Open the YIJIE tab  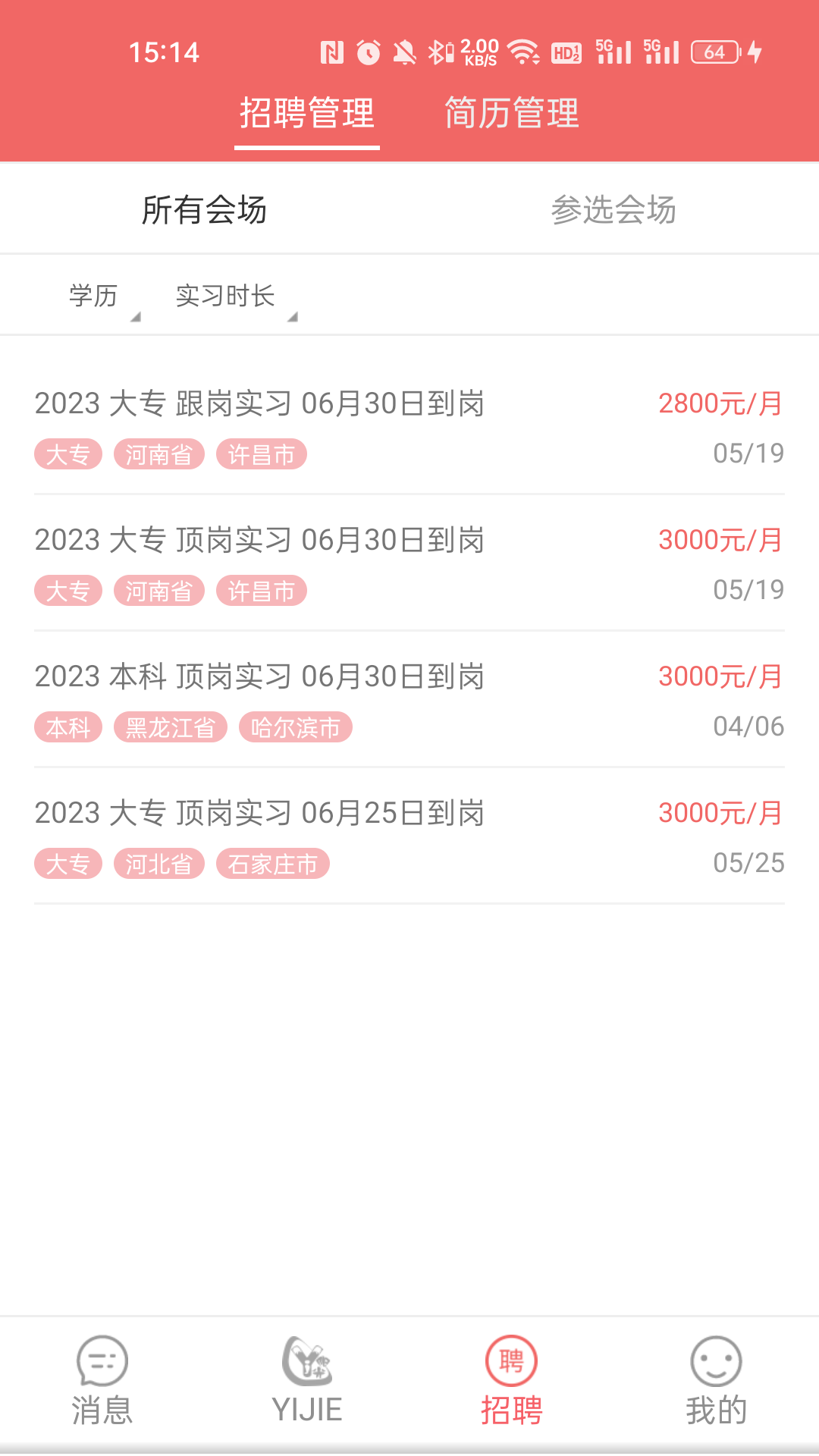307,1380
